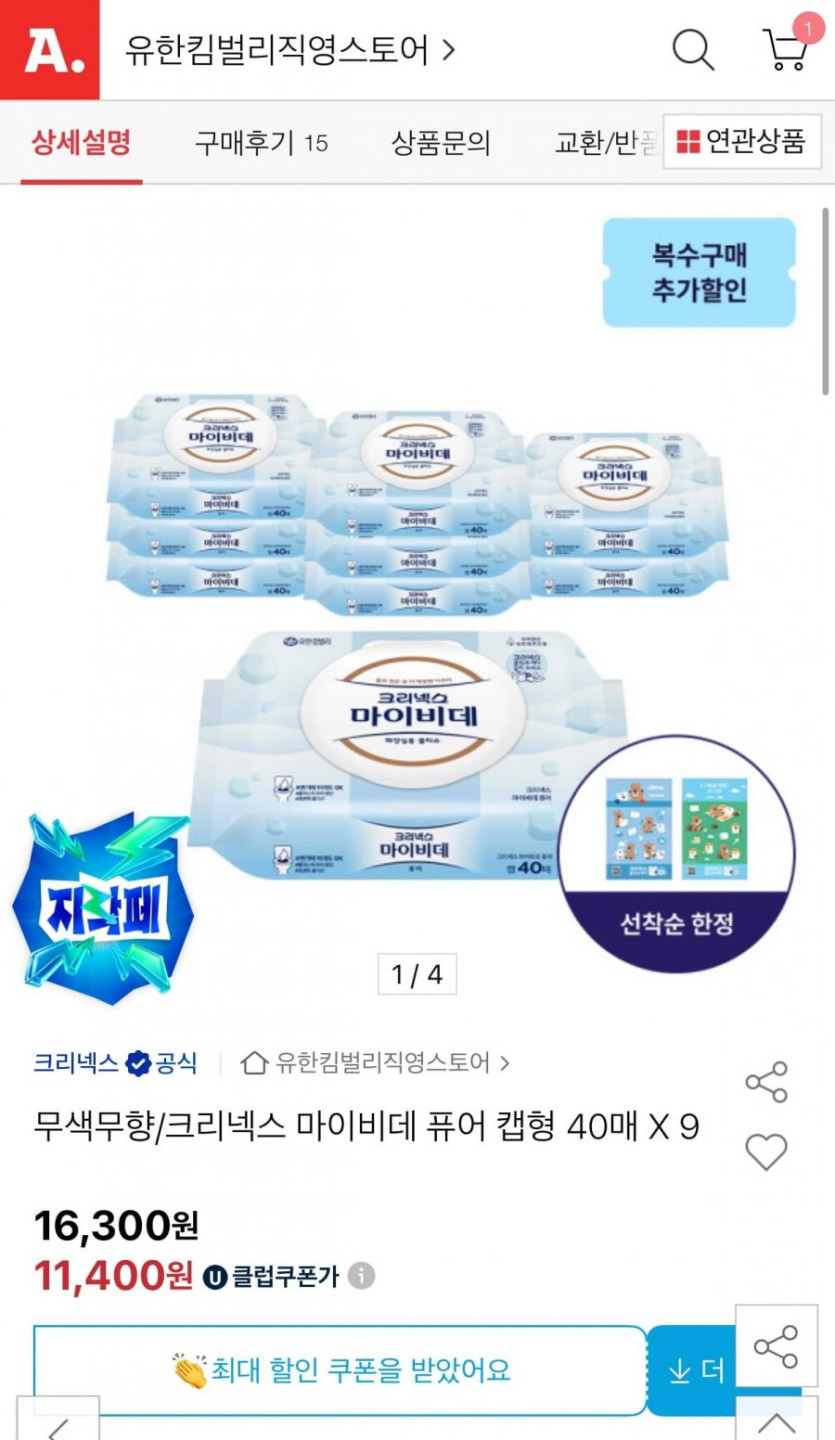Open the 연관상품 related products button

pyautogui.click(x=741, y=142)
